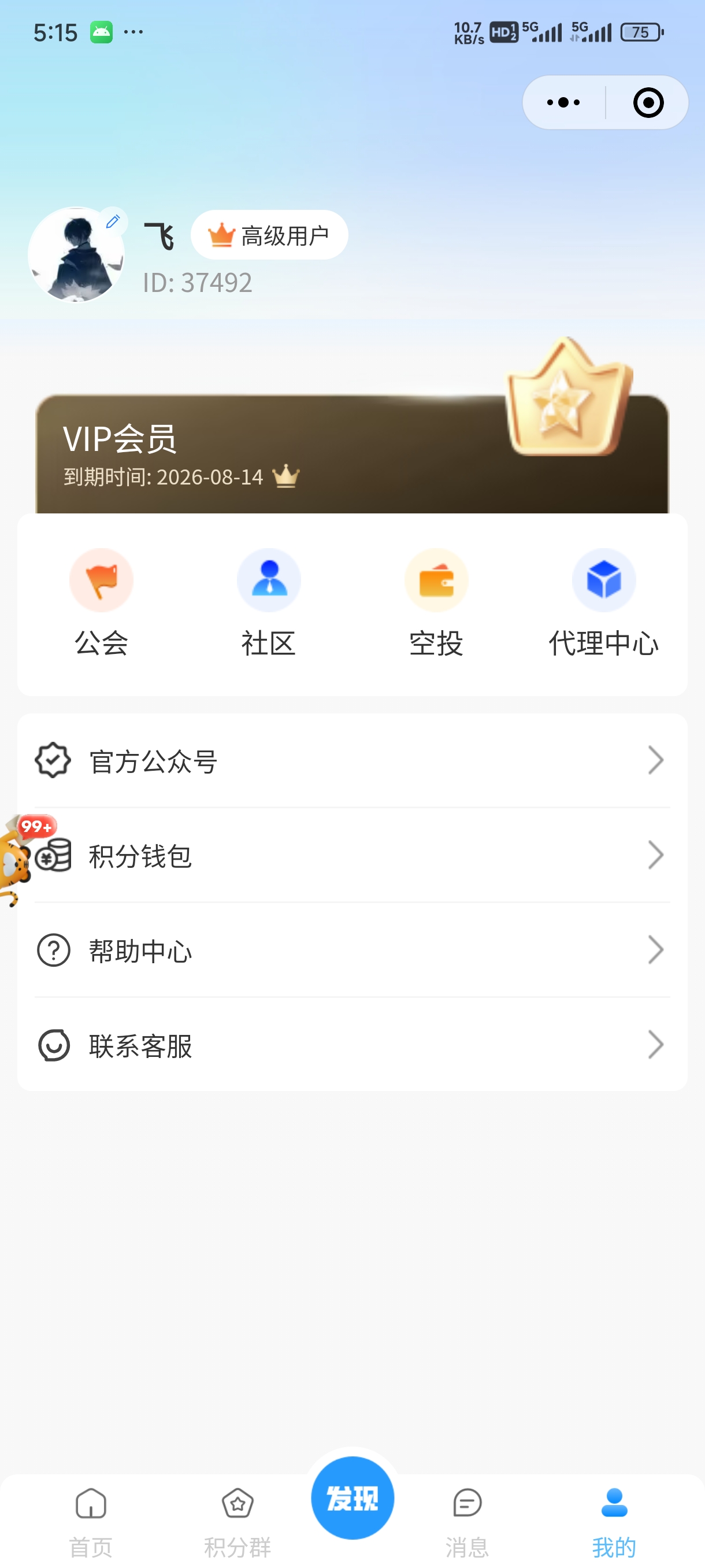Expand the 官方公众号 row chevron
The image size is (705, 1568).
coord(655,759)
